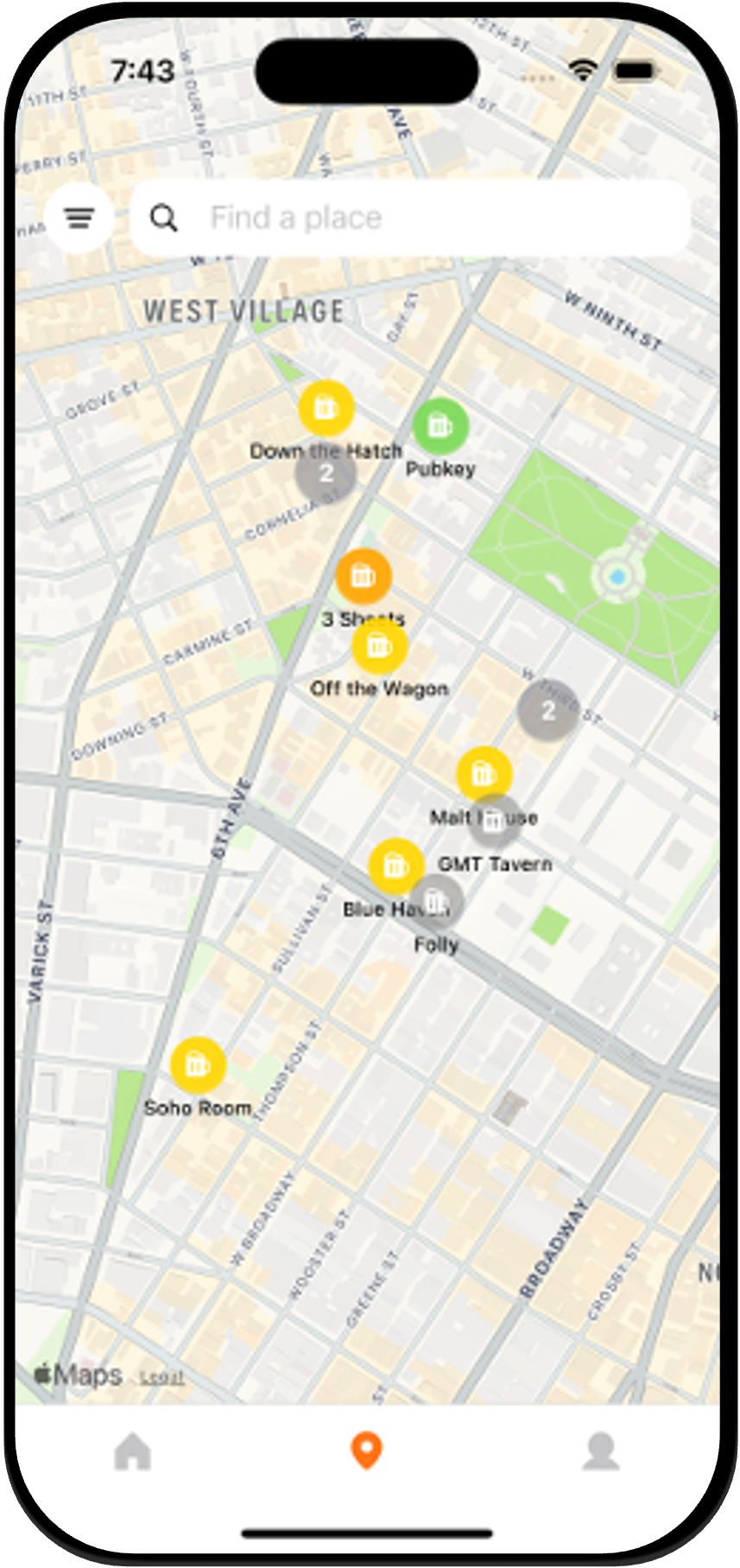Open the Folly gray map pin
Viewport: 740px width, 1568px height.
(437, 903)
